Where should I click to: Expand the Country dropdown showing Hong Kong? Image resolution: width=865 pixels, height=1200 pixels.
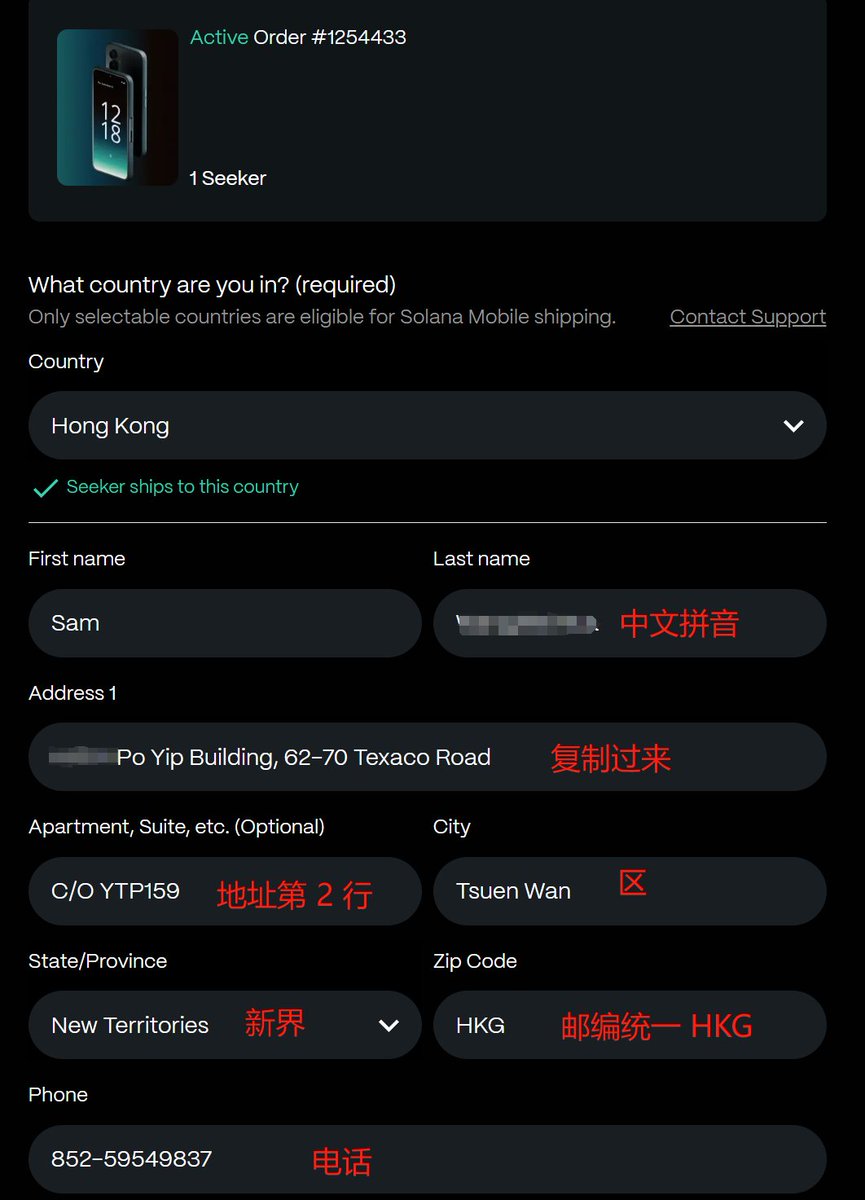click(x=427, y=426)
